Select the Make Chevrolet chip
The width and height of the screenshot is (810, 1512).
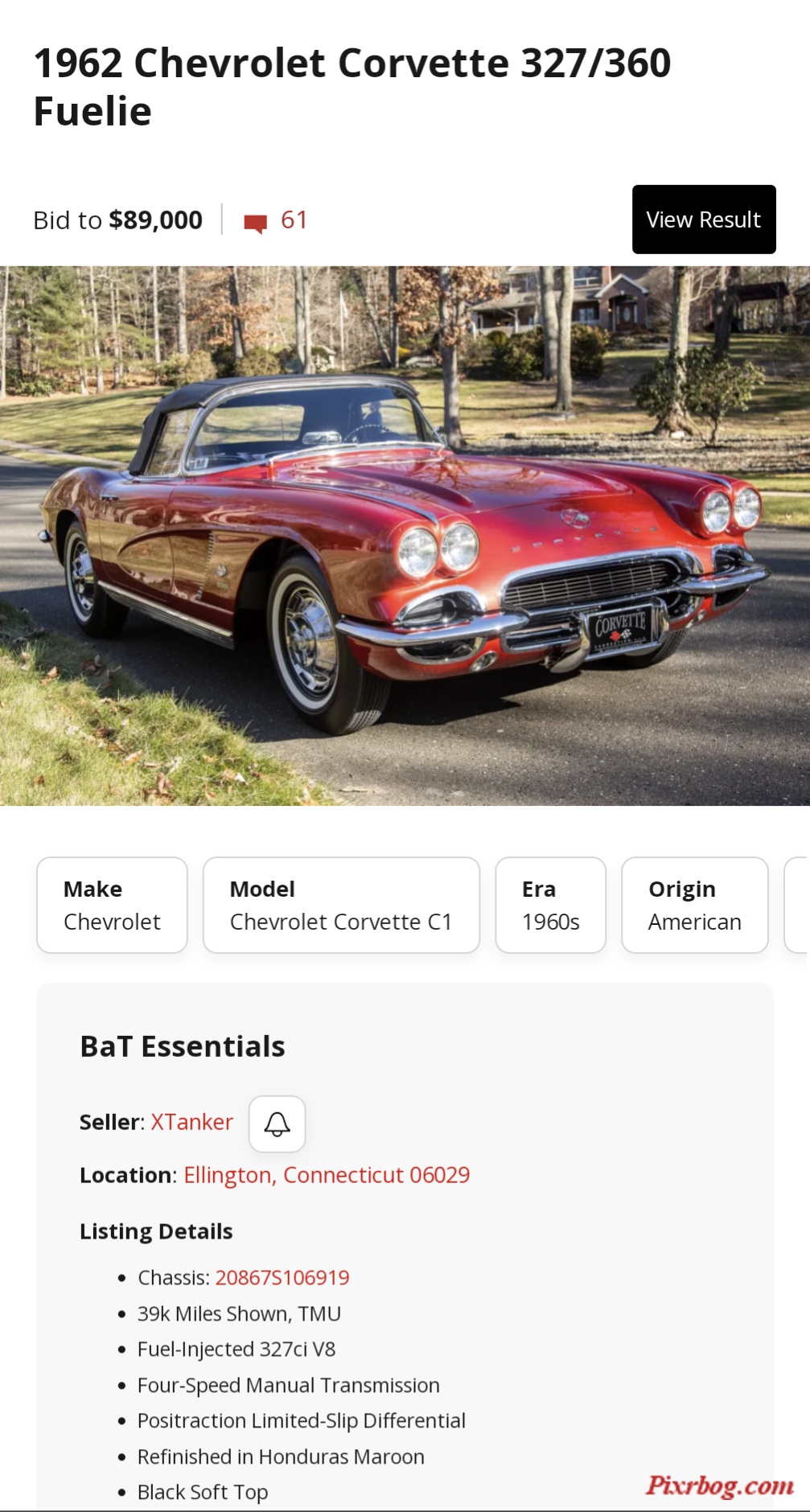112,905
